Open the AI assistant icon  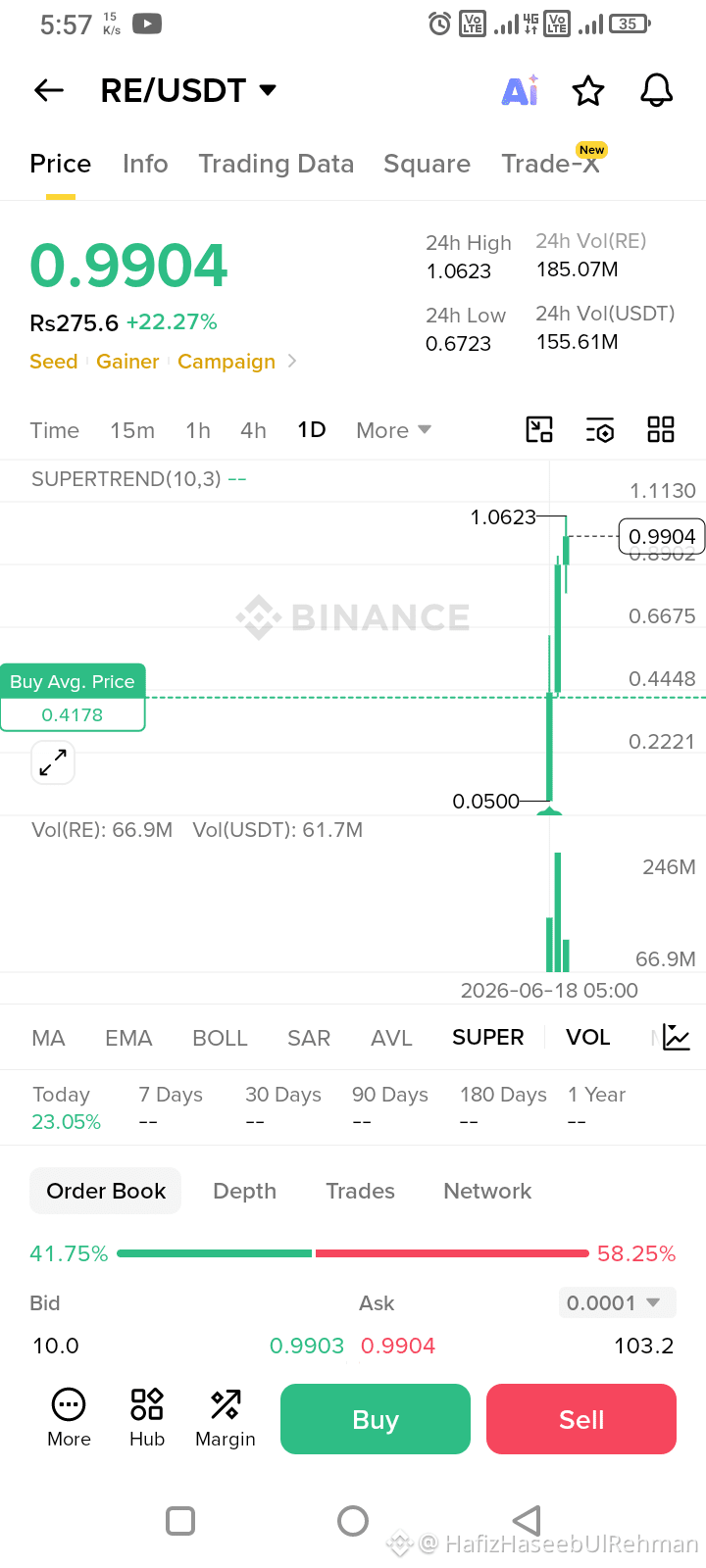pos(520,91)
